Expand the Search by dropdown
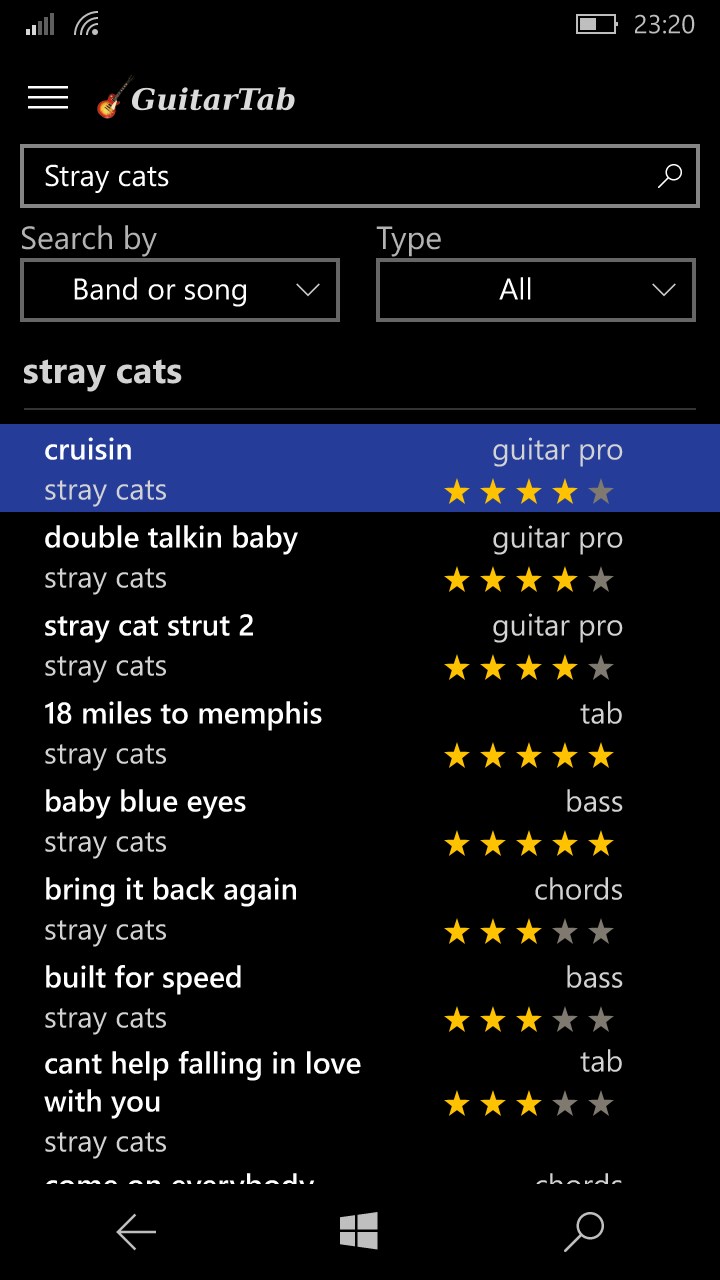 tap(180, 291)
